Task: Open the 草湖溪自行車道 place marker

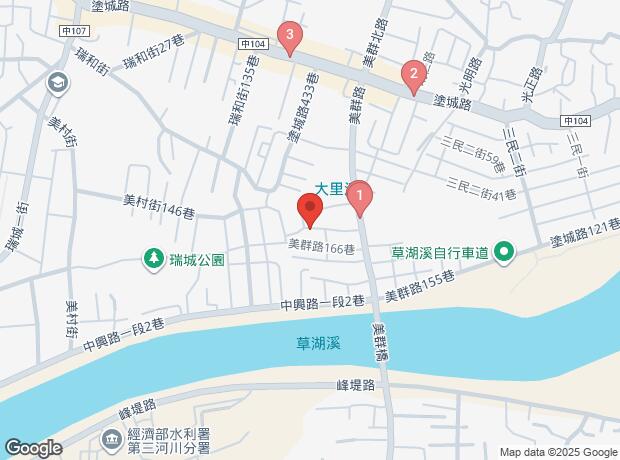Action: click(x=505, y=253)
